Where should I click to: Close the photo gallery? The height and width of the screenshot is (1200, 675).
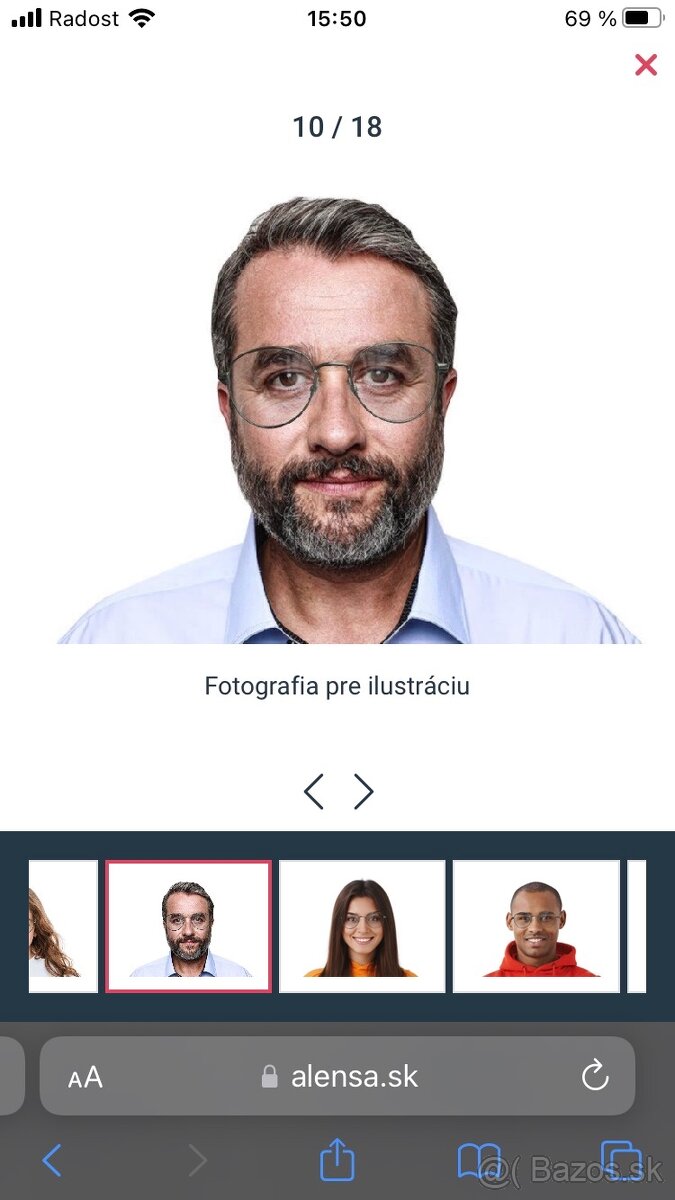[646, 65]
